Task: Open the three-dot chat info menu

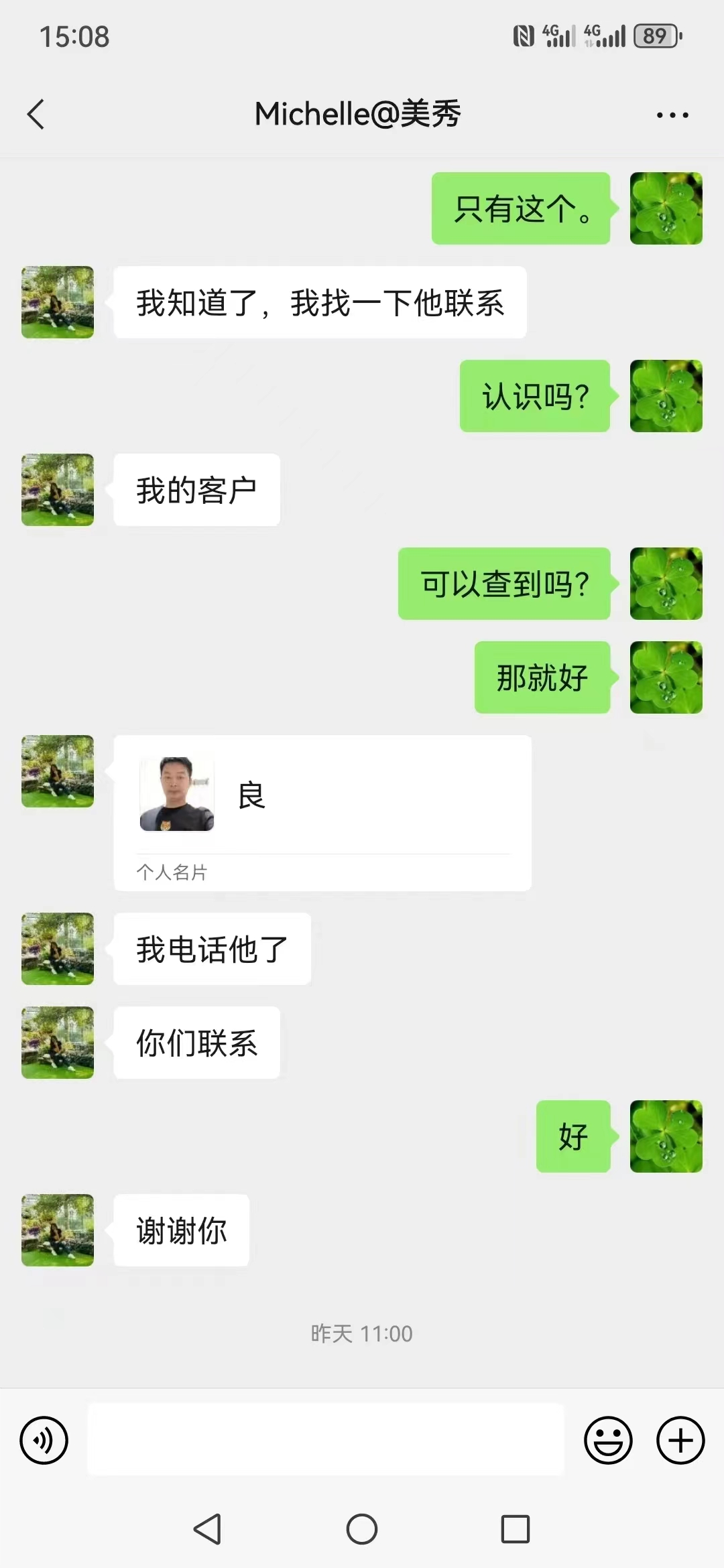Action: tap(672, 115)
